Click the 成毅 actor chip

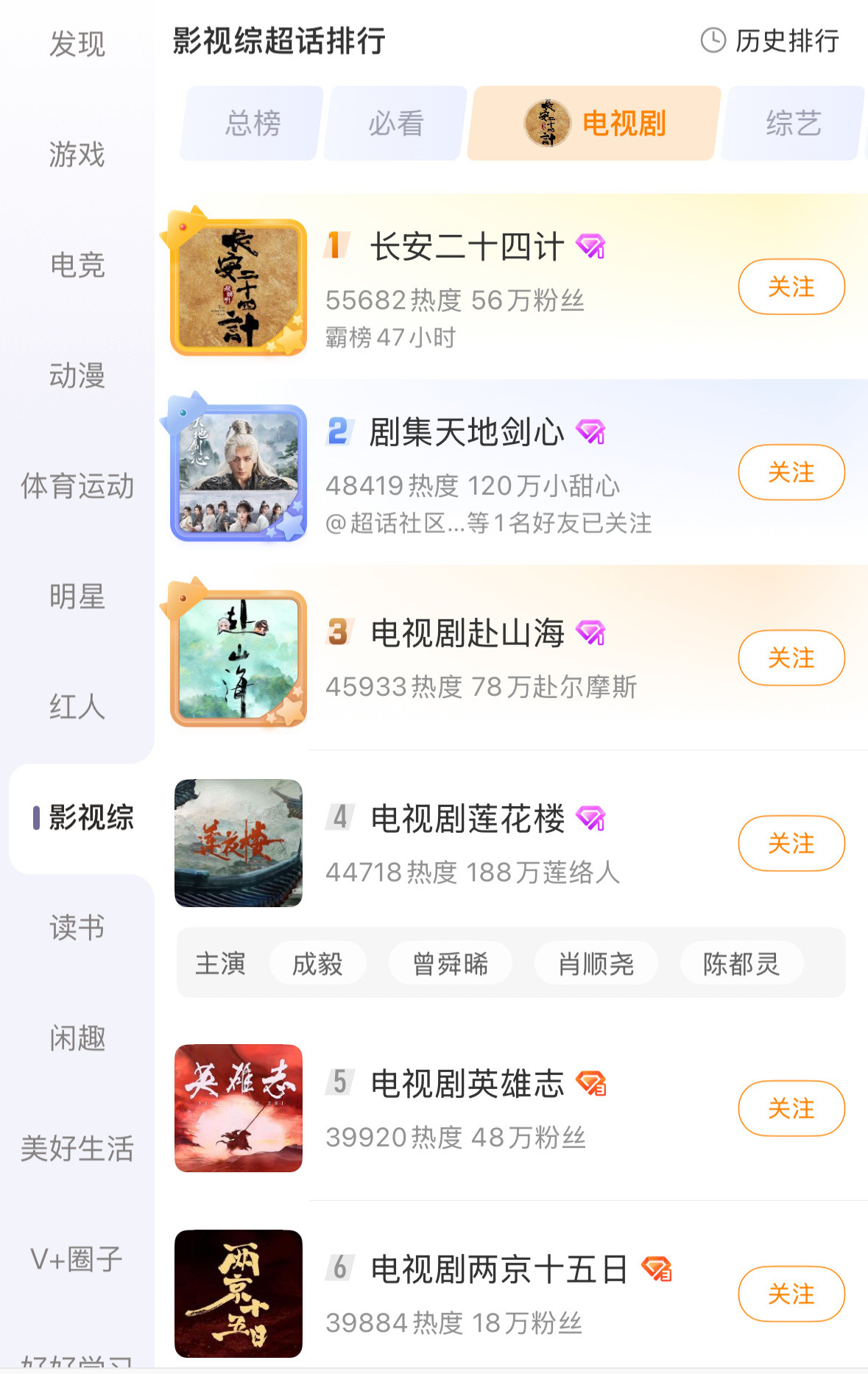point(318,963)
